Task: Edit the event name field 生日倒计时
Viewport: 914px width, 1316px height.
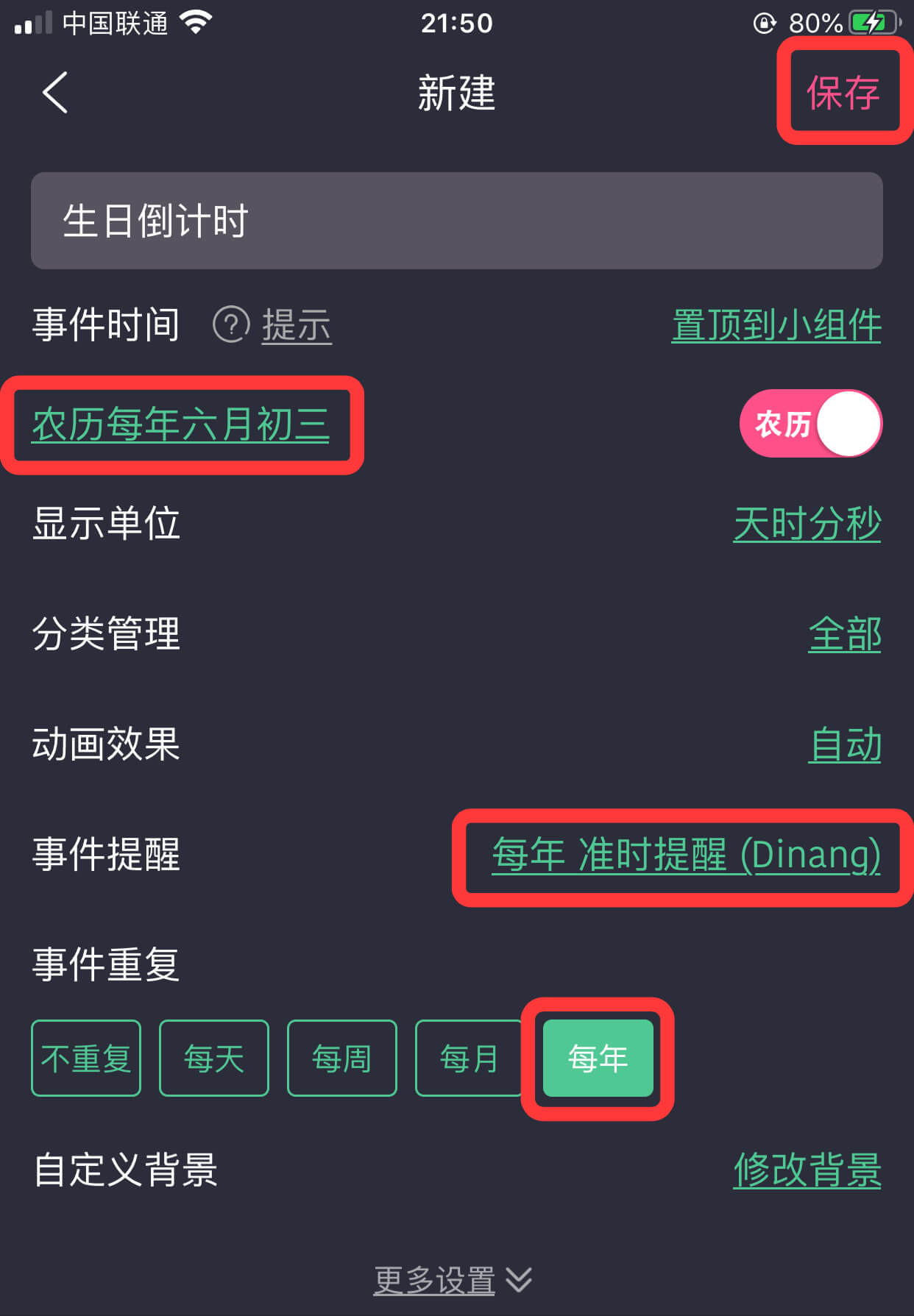Action: pyautogui.click(x=456, y=221)
